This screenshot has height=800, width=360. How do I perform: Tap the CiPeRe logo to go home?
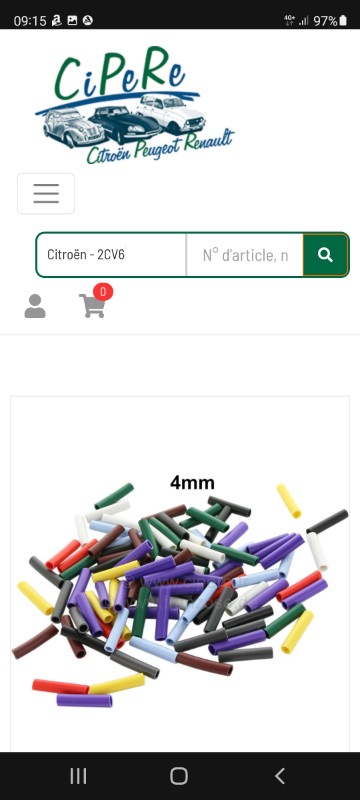135,105
